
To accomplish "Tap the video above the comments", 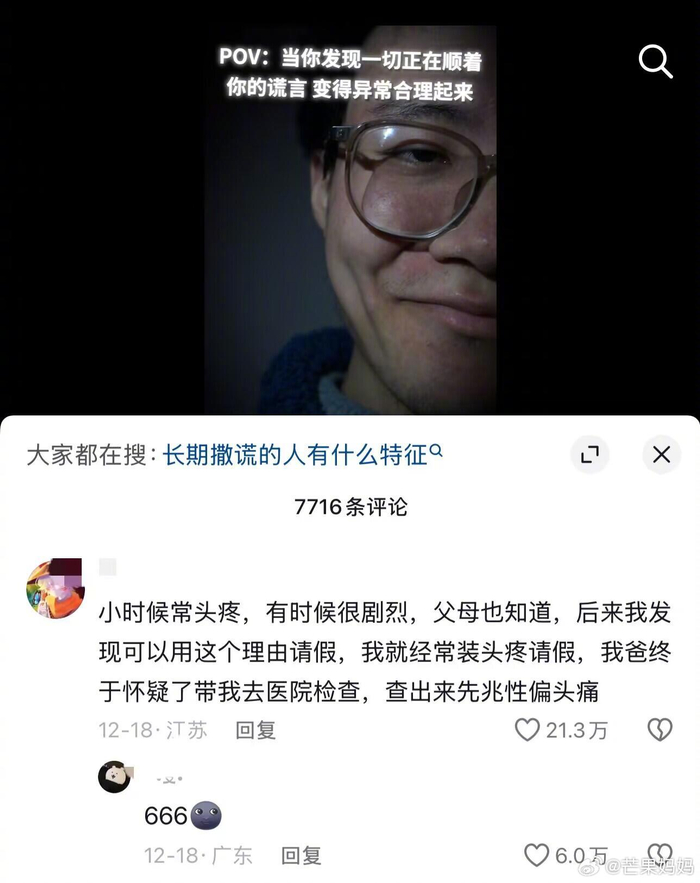I will click(350, 220).
